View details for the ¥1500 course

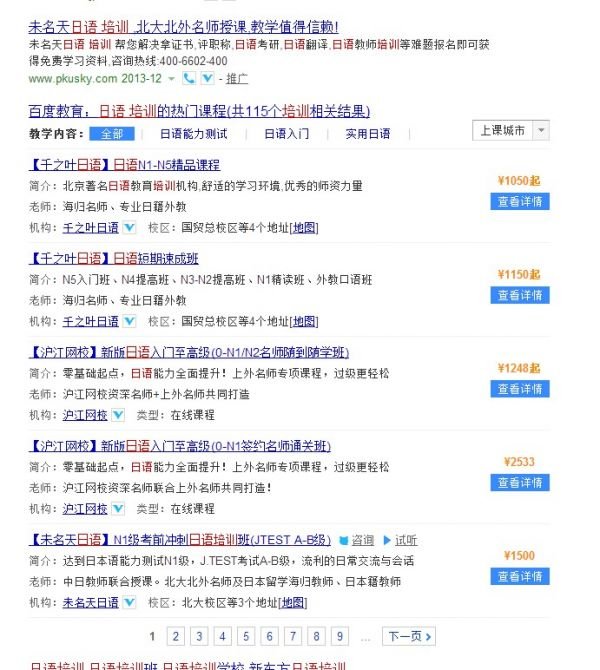tap(520, 577)
